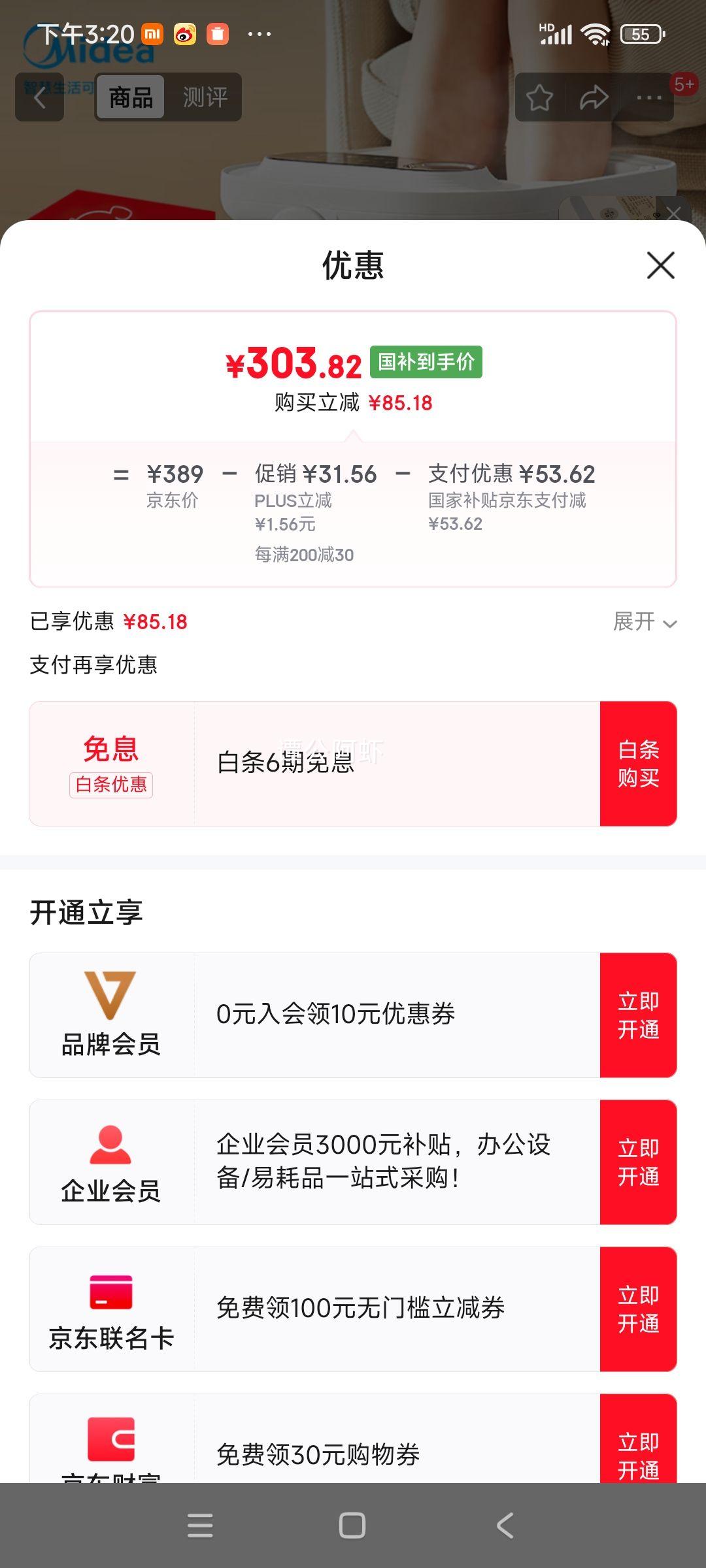Activate 品牌会员 with 立即开通
The width and height of the screenshot is (706, 1568).
[638, 1015]
